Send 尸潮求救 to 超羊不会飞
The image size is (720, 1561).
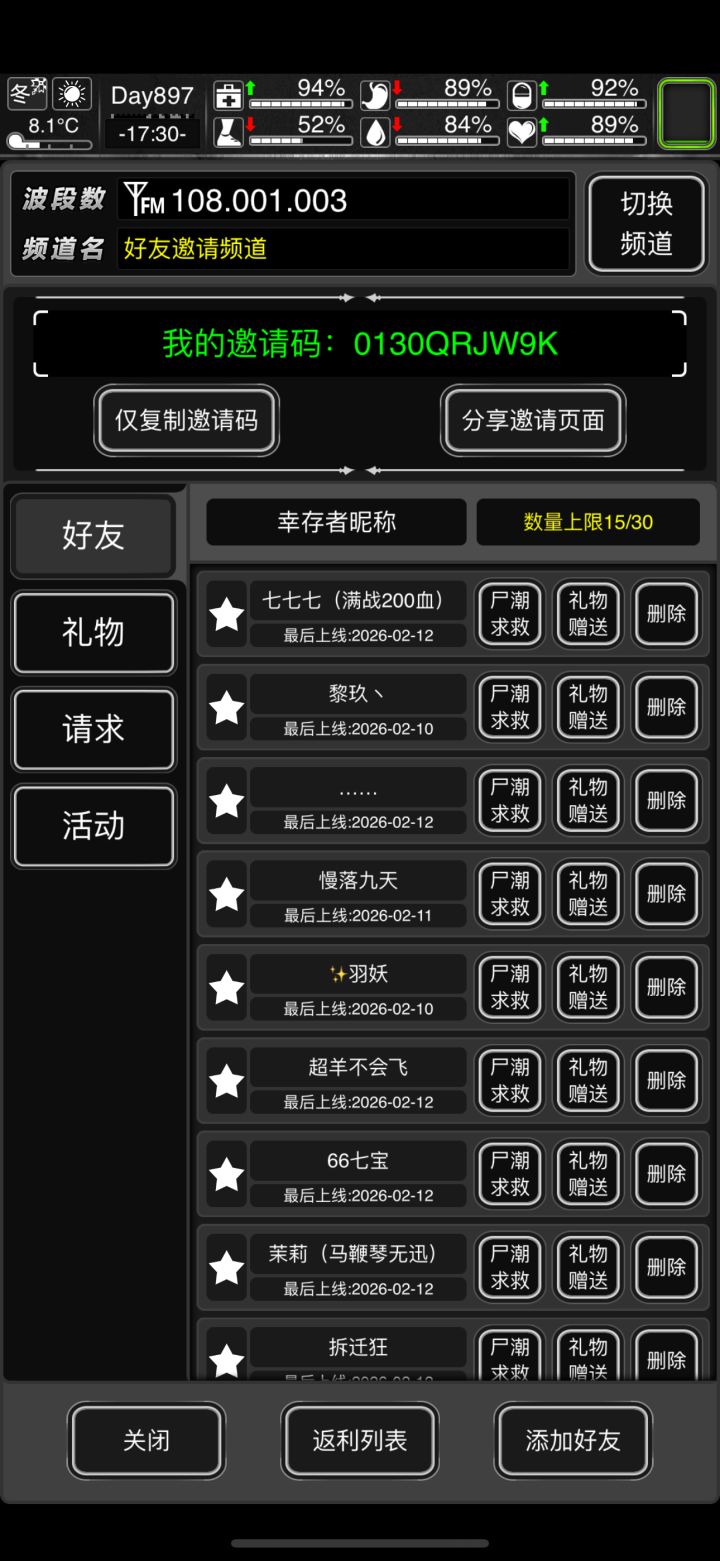510,1081
